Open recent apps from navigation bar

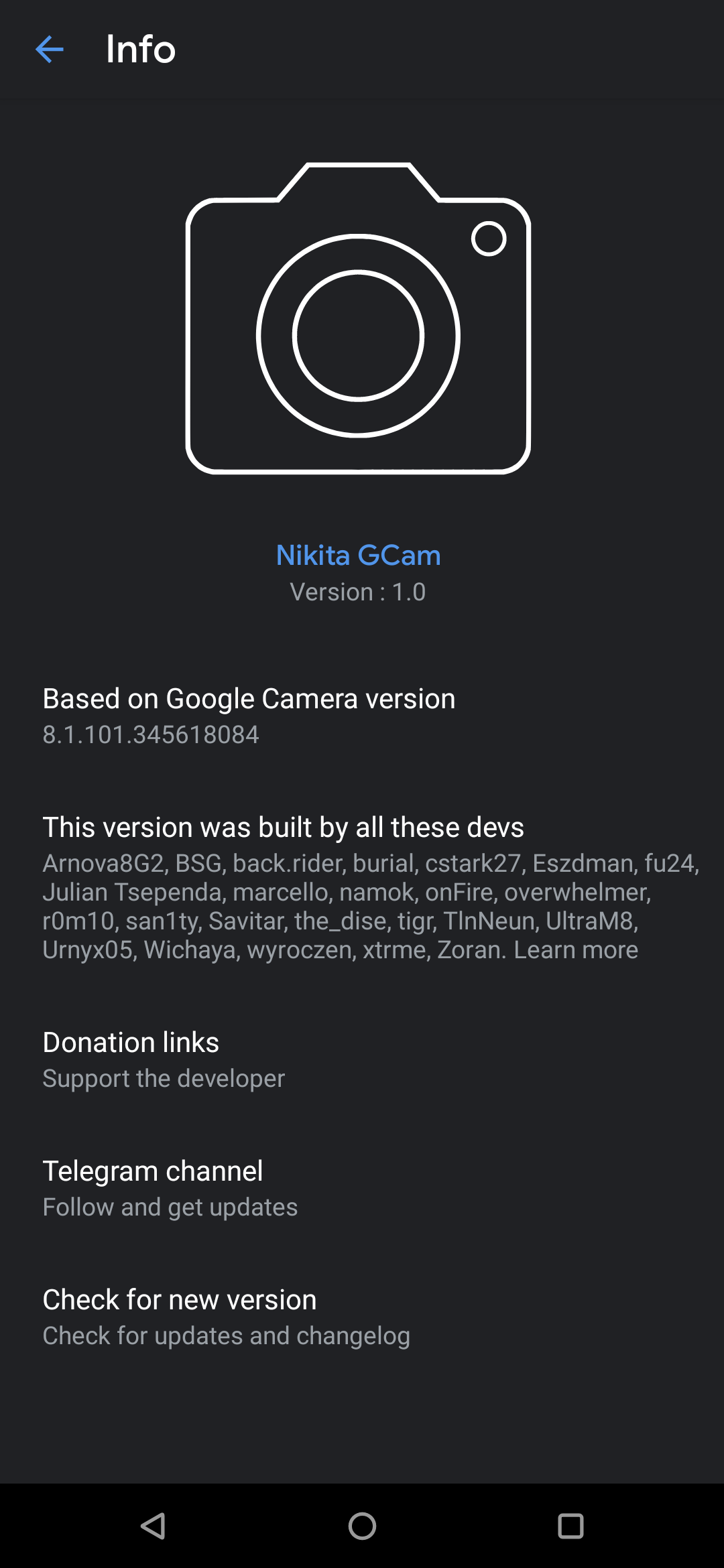click(x=570, y=1526)
